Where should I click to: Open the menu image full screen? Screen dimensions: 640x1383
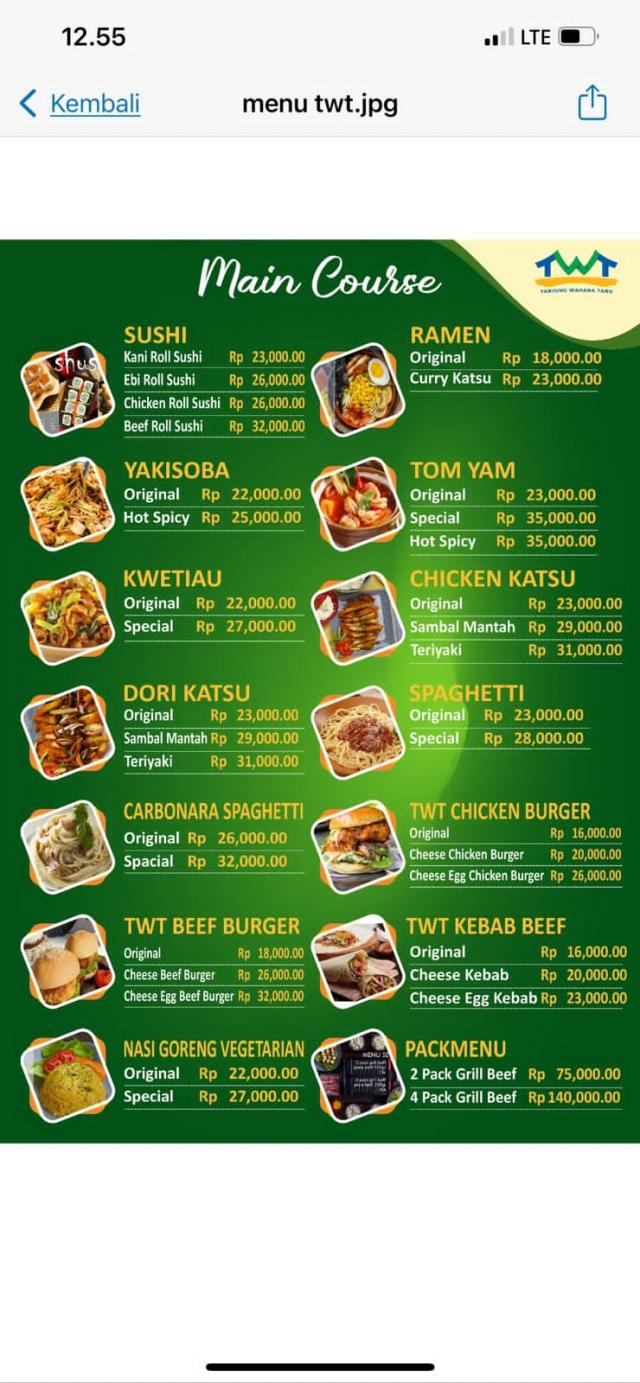pos(320,691)
